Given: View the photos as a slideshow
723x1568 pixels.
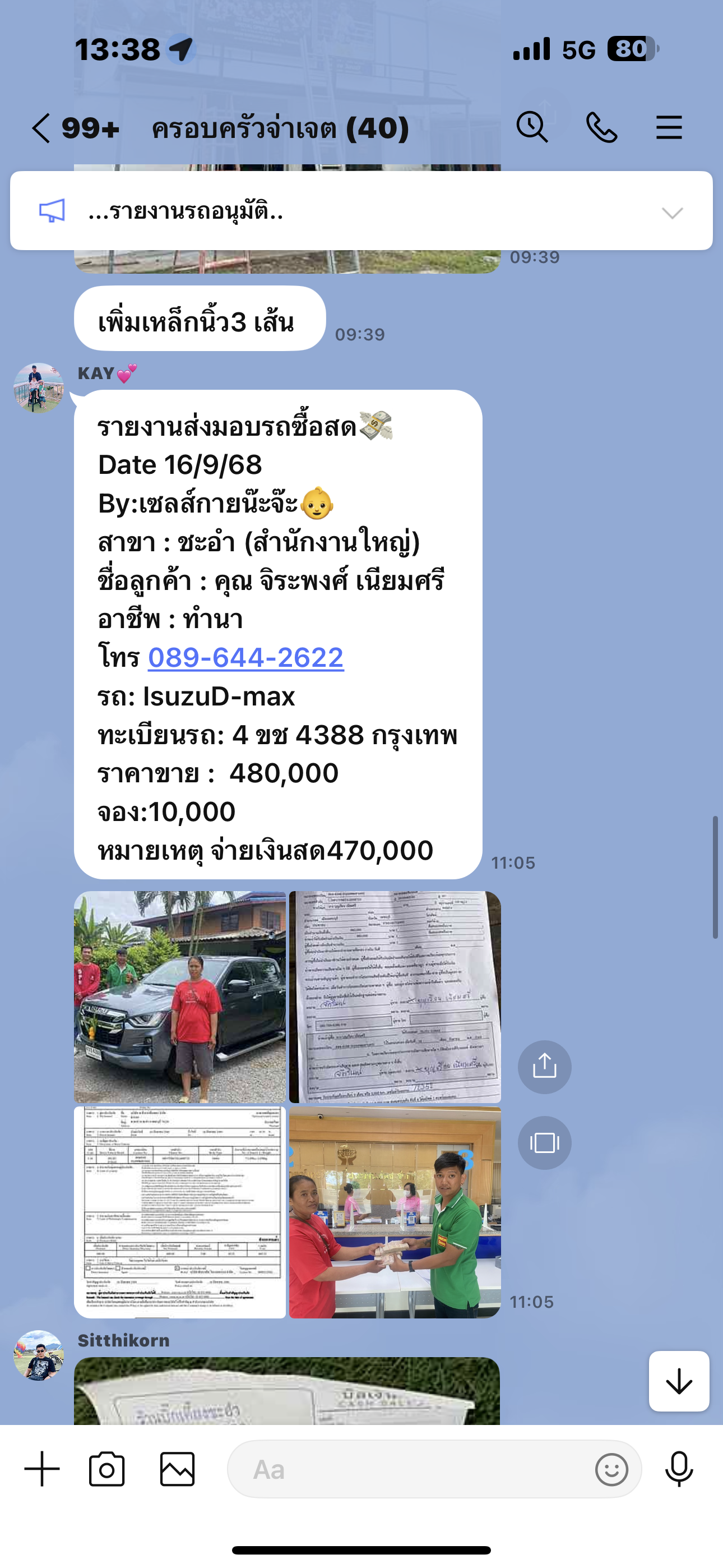Looking at the screenshot, I should coord(544,1142).
